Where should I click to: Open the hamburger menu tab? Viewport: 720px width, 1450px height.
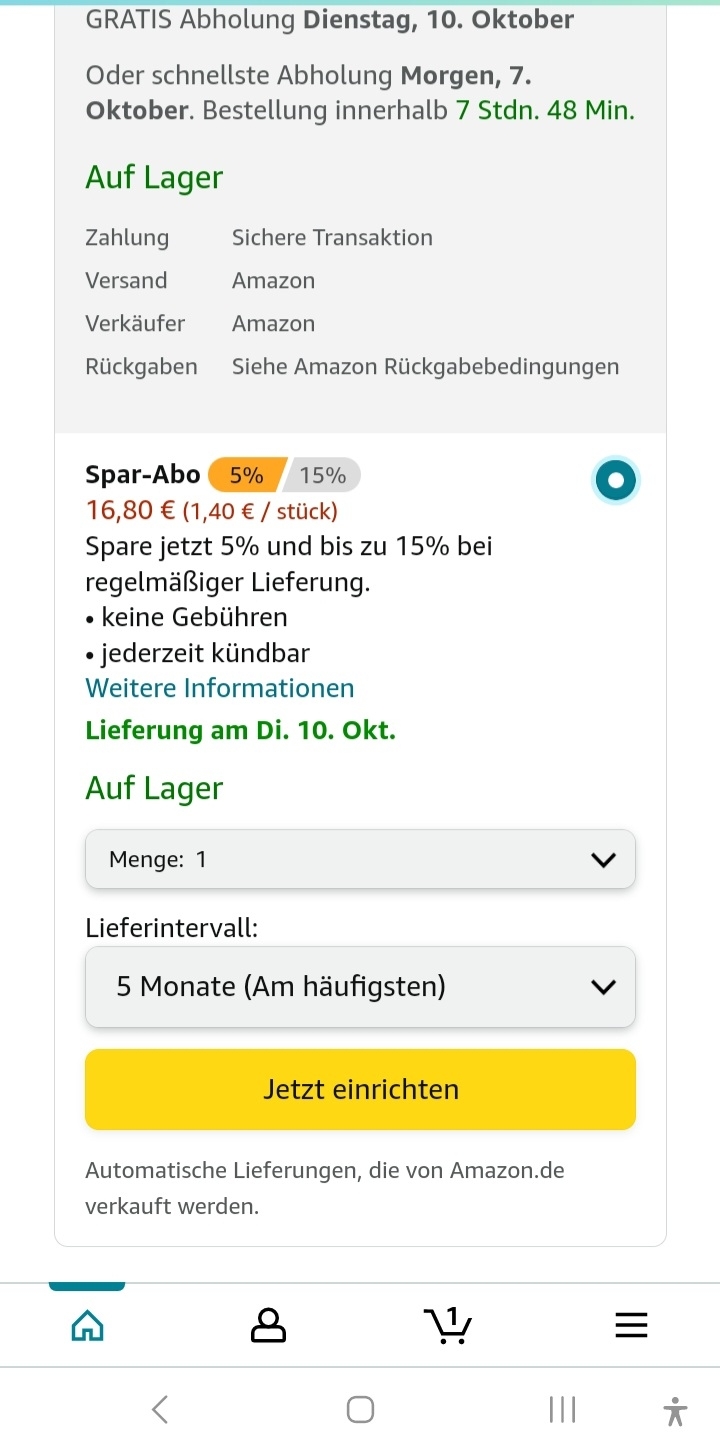[x=631, y=1325]
